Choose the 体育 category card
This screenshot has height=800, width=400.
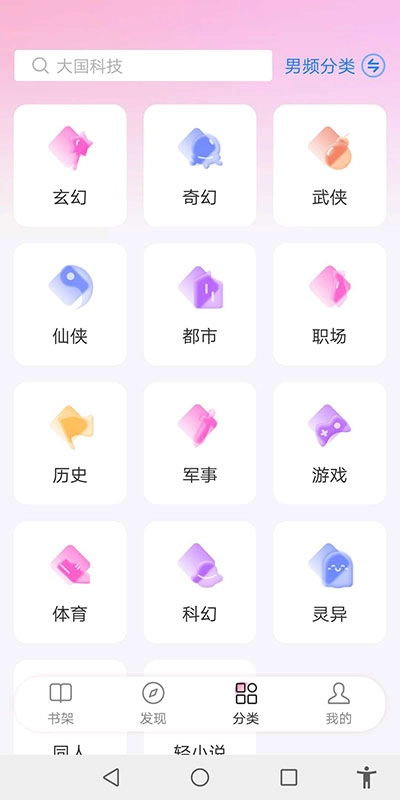point(70,582)
